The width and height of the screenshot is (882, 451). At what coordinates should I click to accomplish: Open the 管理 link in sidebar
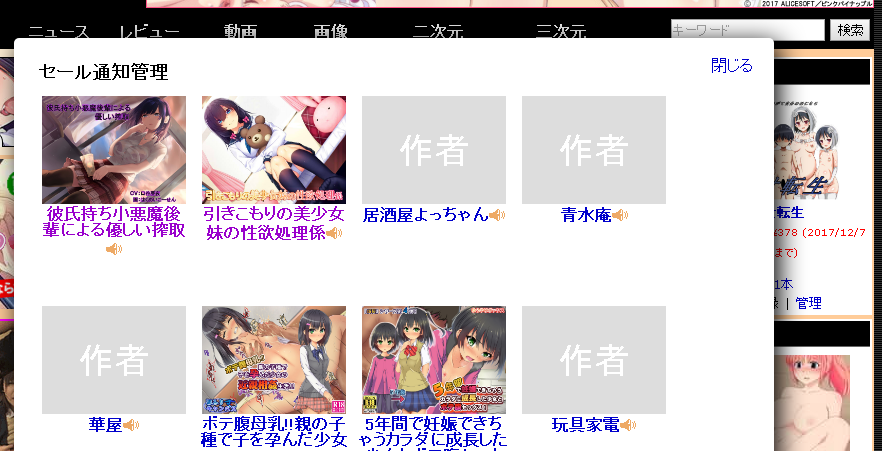click(808, 303)
